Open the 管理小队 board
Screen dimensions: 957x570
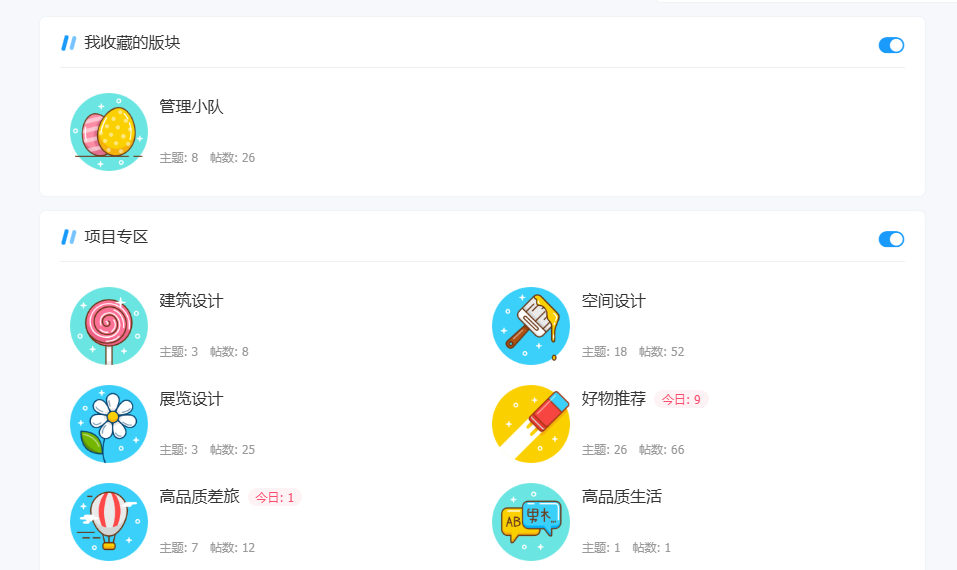click(x=191, y=107)
